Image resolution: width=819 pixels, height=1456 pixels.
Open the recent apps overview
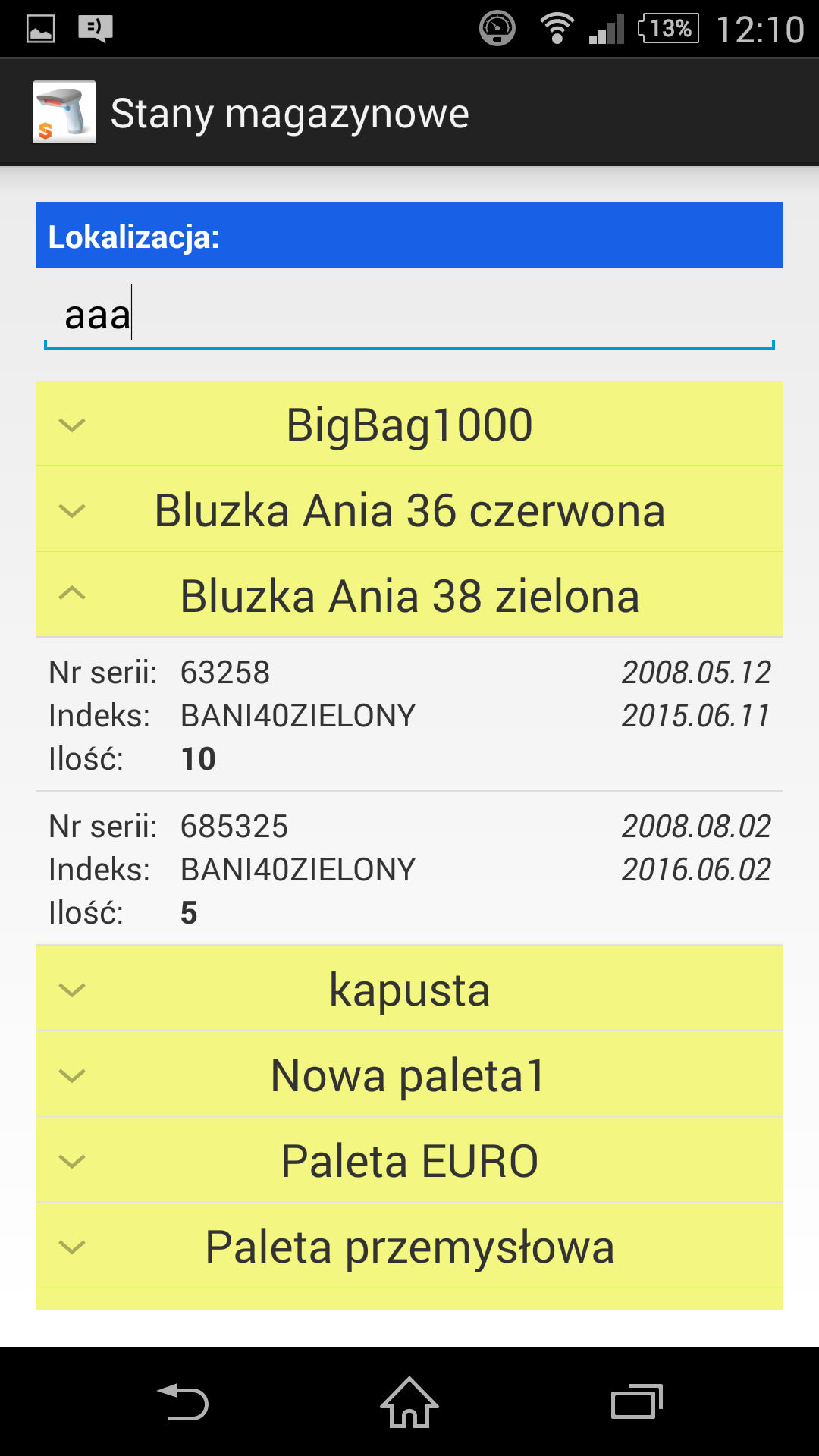636,1401
